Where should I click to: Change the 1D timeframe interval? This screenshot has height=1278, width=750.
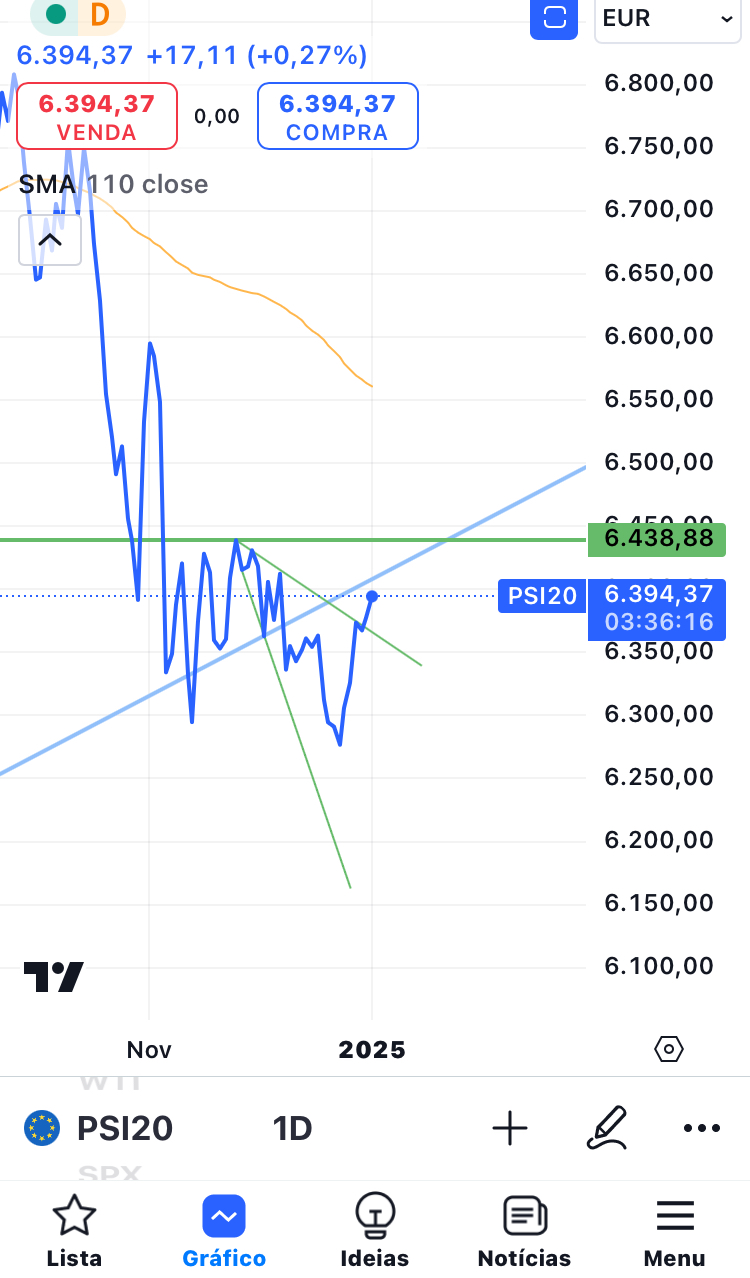click(x=292, y=1129)
